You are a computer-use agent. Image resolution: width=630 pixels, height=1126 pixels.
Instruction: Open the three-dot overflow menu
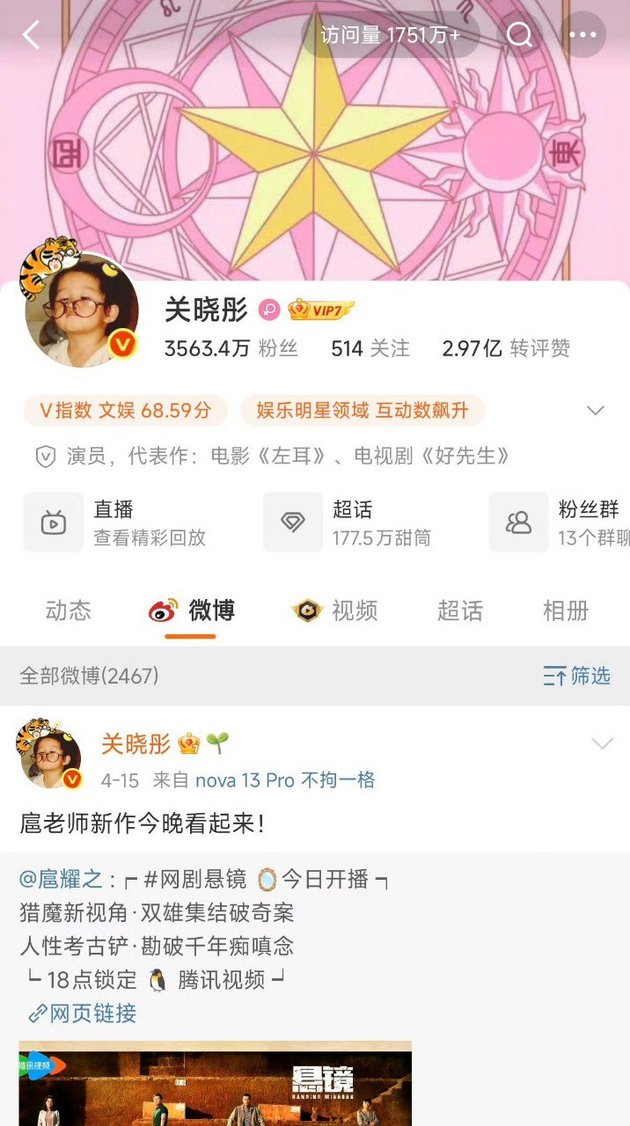[582, 36]
